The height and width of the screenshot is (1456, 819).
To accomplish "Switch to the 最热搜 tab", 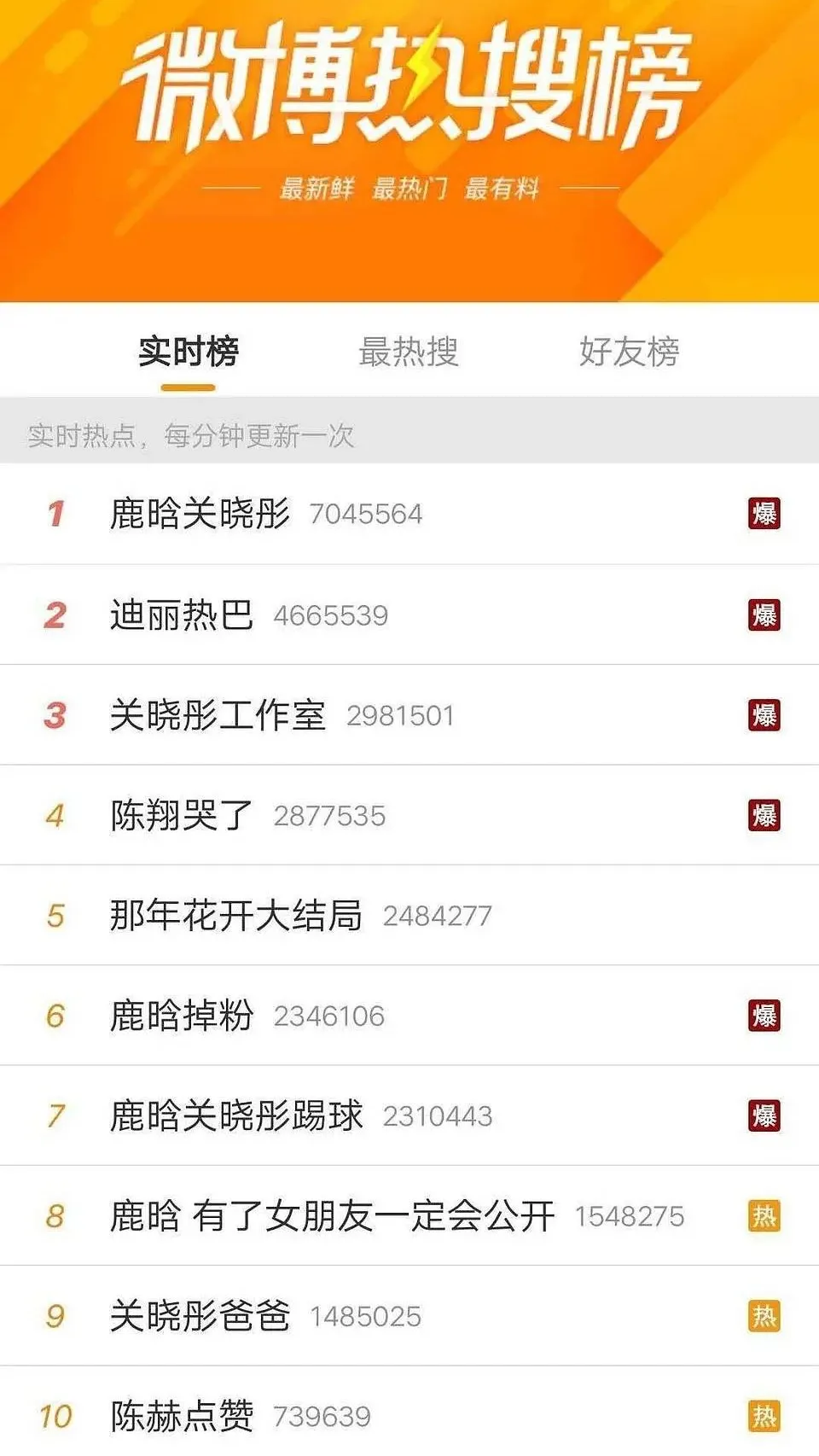I will coord(409,352).
